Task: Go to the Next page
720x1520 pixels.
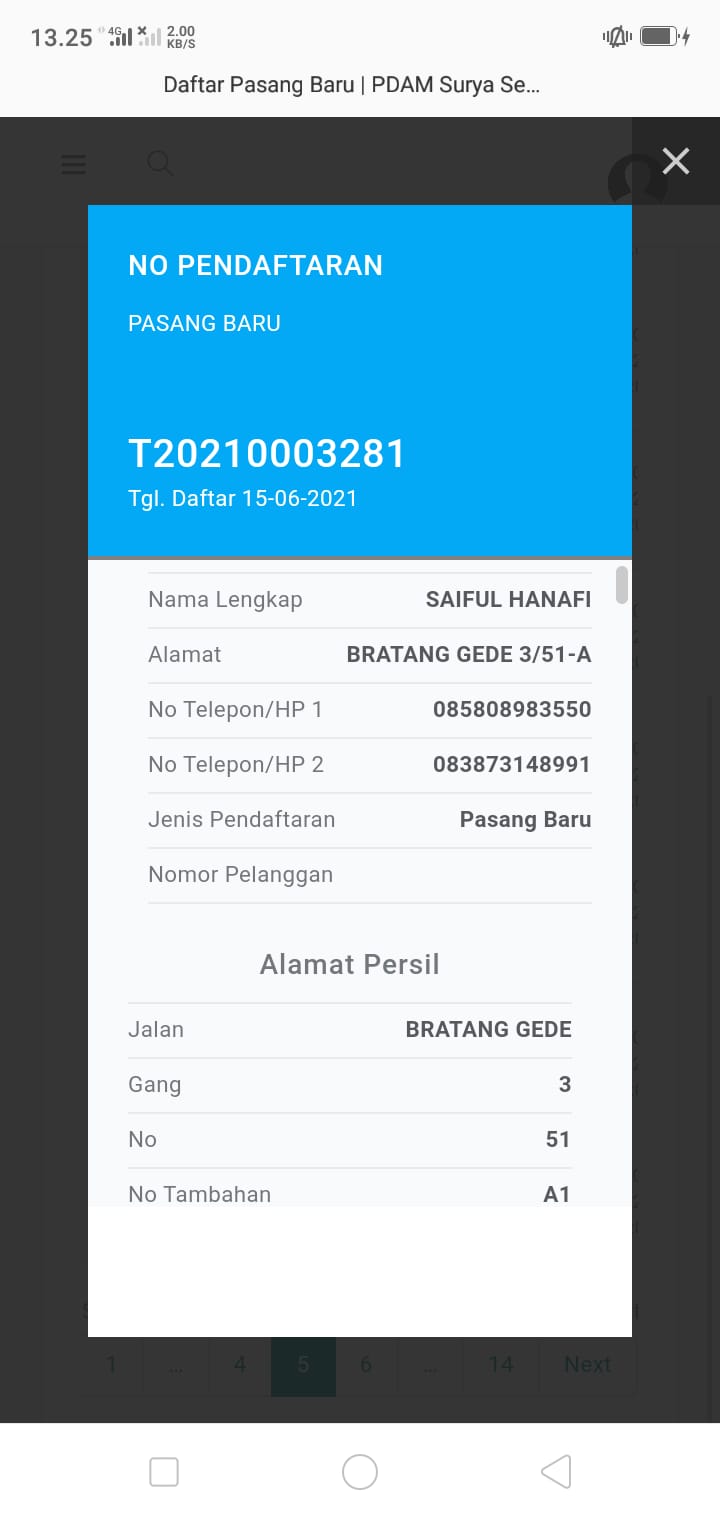Action: coord(587,1365)
